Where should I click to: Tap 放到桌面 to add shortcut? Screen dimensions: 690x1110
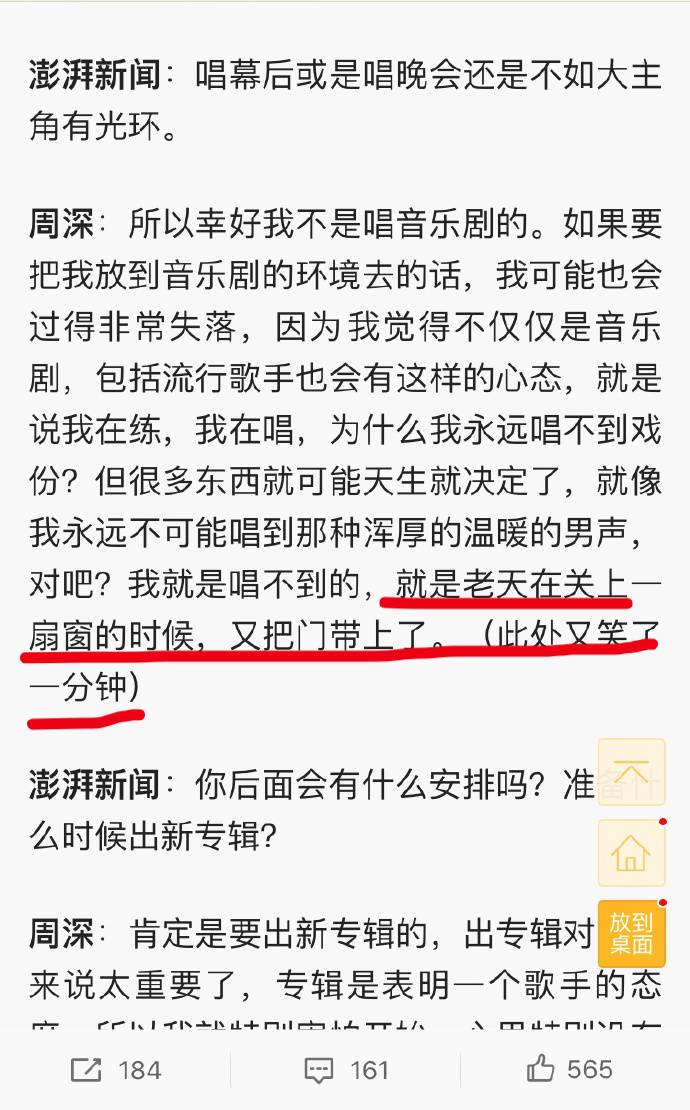631,933
